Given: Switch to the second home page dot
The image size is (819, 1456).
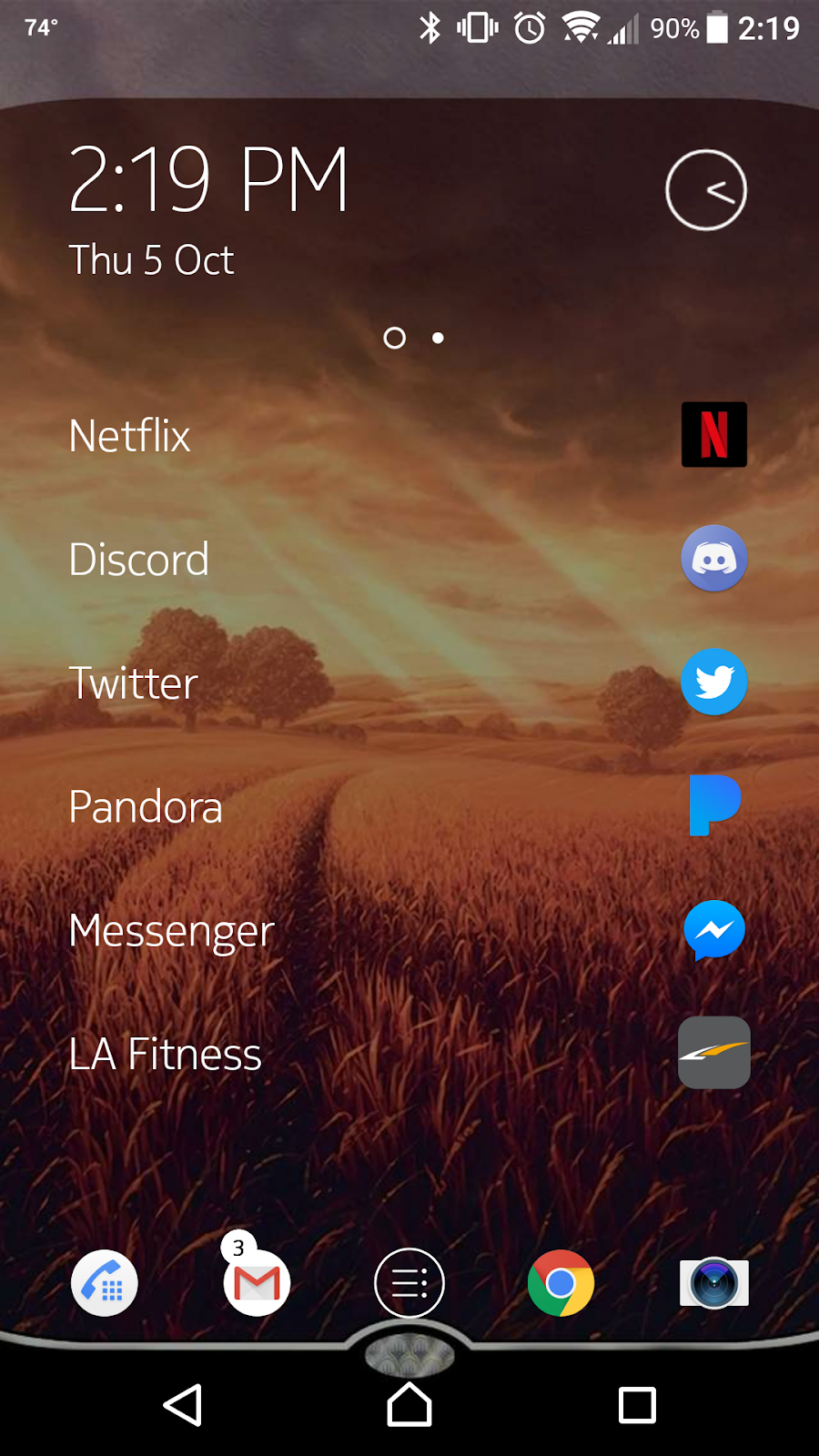Looking at the screenshot, I should 438,339.
